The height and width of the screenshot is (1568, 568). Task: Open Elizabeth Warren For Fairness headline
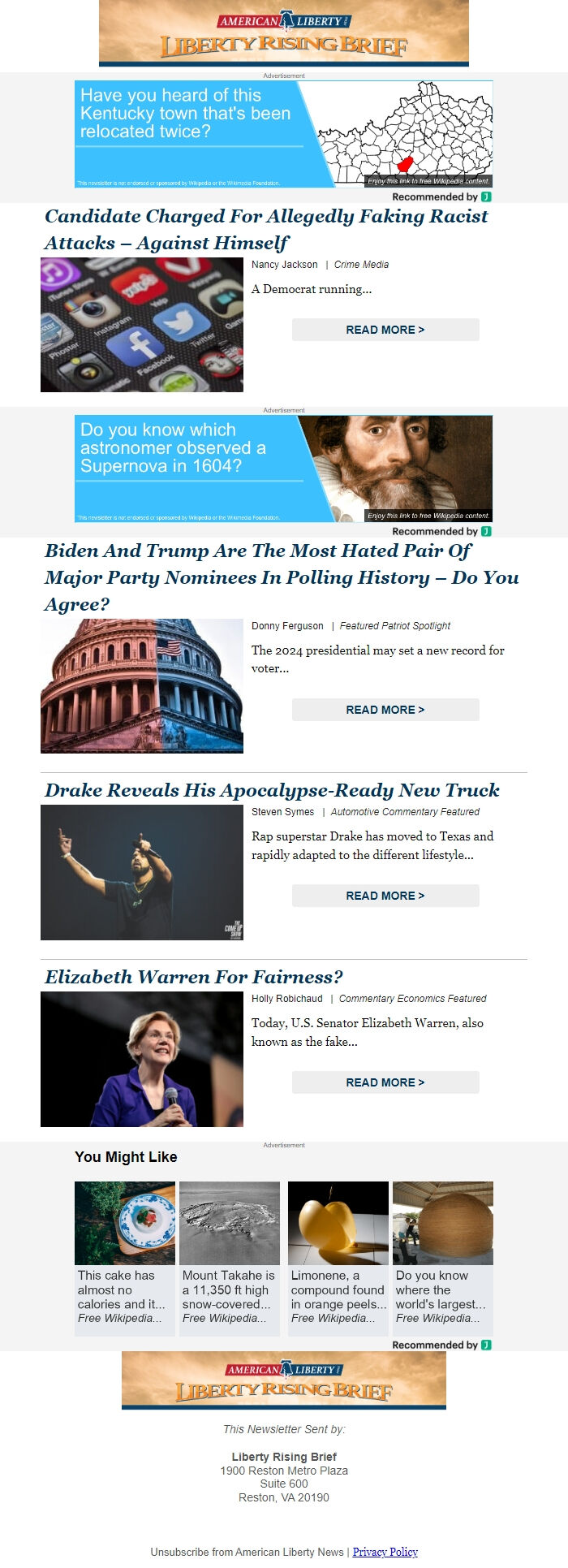(x=194, y=977)
